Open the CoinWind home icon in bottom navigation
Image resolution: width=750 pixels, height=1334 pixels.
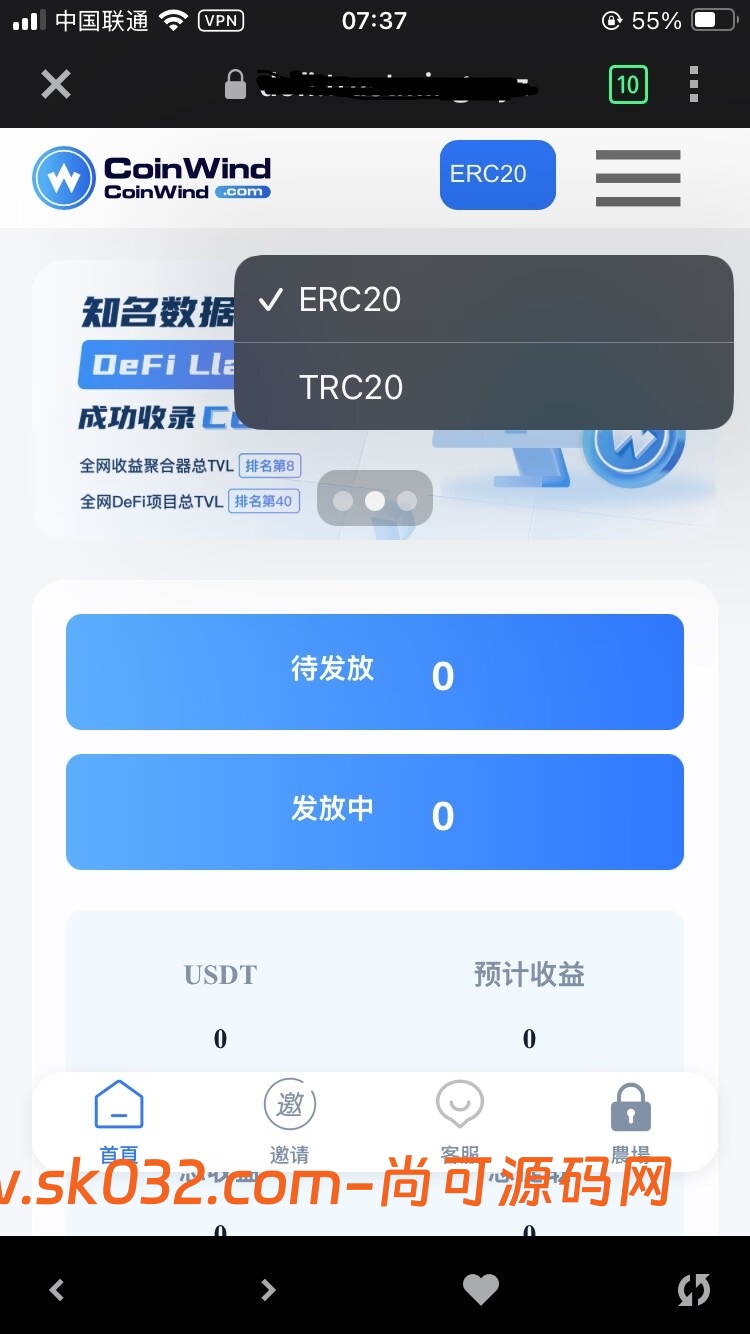[x=118, y=1104]
